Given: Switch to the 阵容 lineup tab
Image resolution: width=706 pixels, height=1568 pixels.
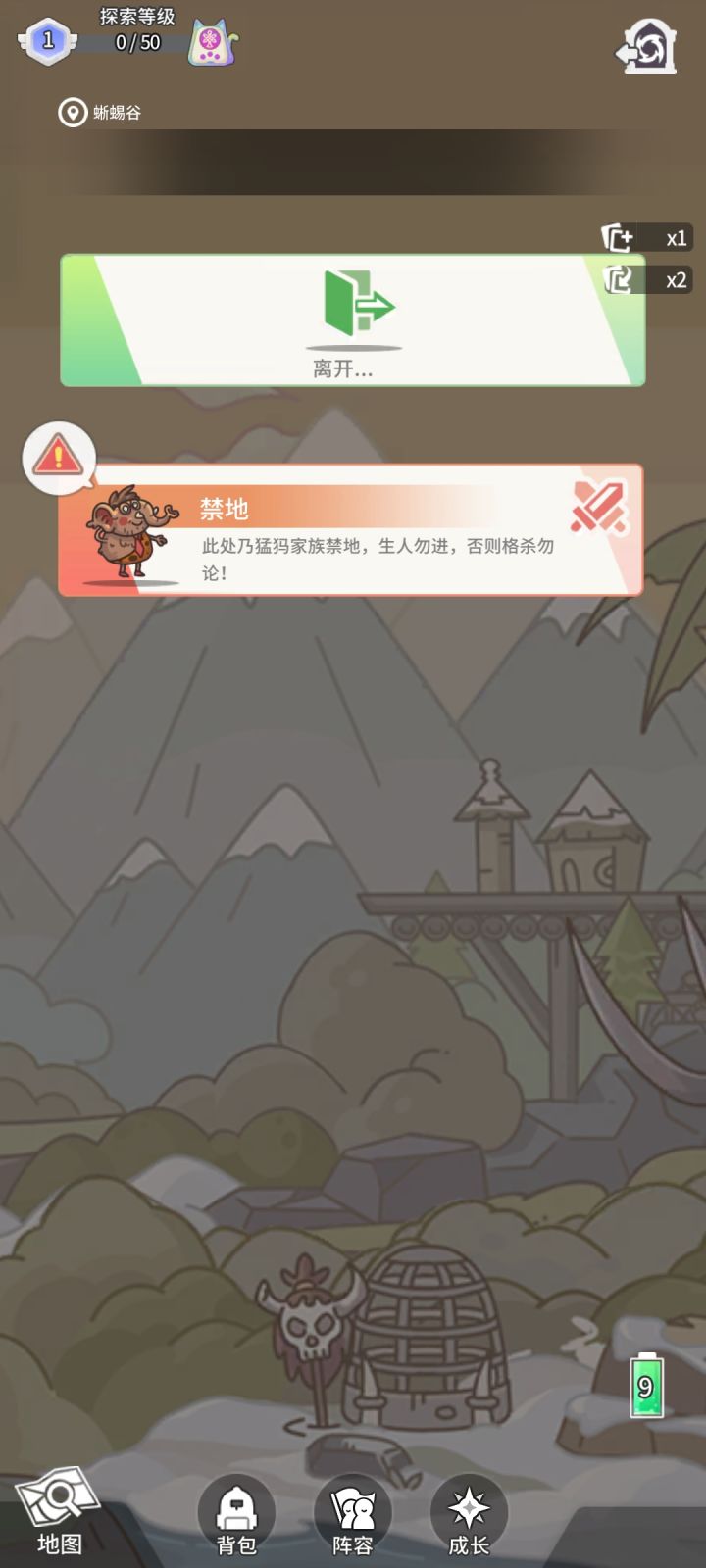Looking at the screenshot, I should (x=353, y=1516).
